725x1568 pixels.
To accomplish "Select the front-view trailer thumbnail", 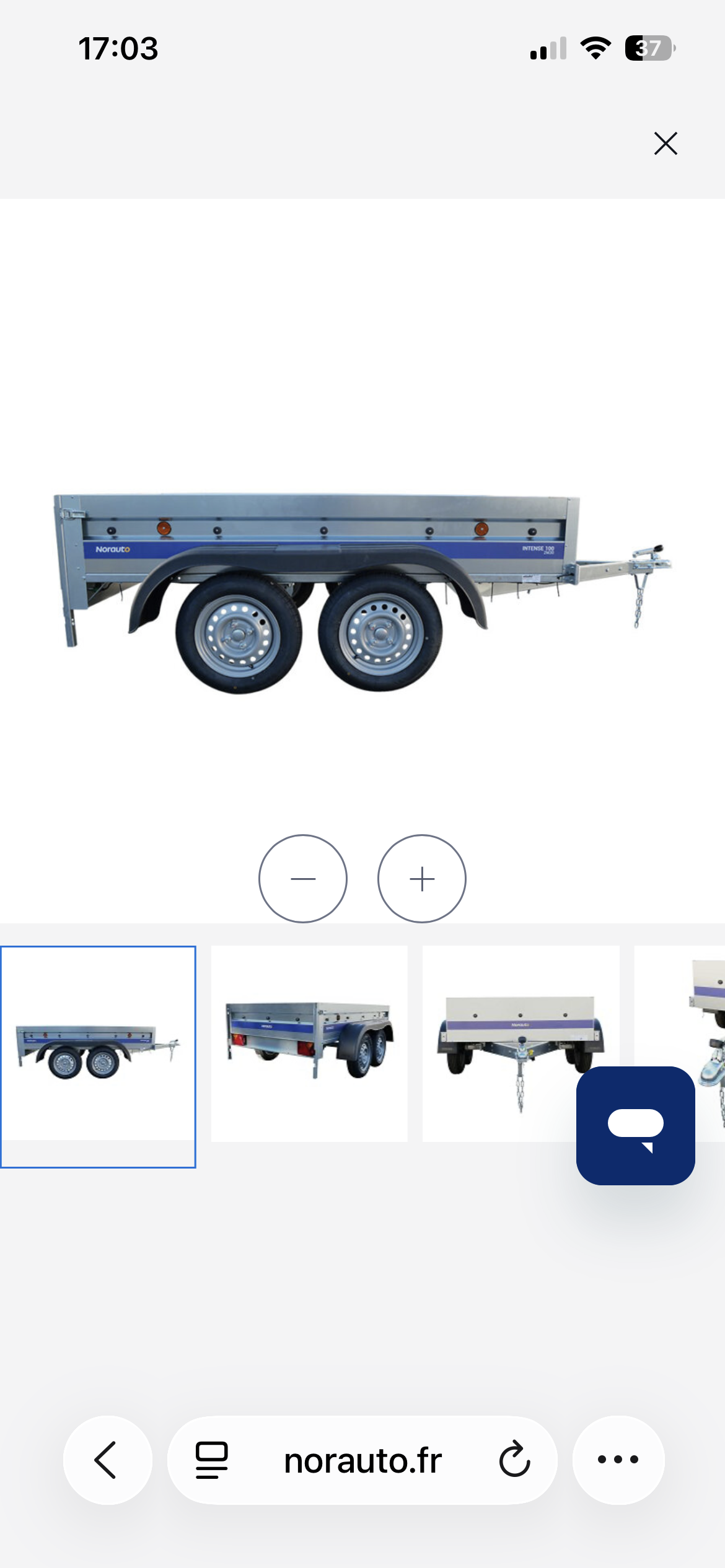I will (x=521, y=1043).
